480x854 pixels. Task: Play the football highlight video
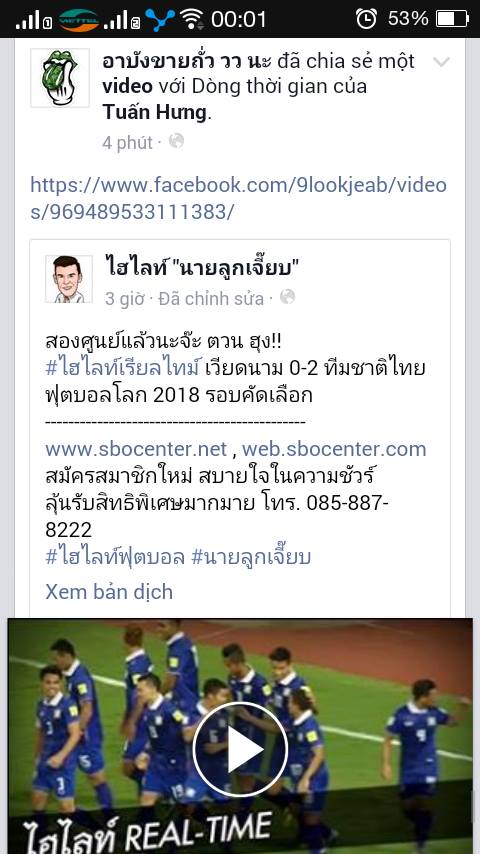(x=240, y=749)
